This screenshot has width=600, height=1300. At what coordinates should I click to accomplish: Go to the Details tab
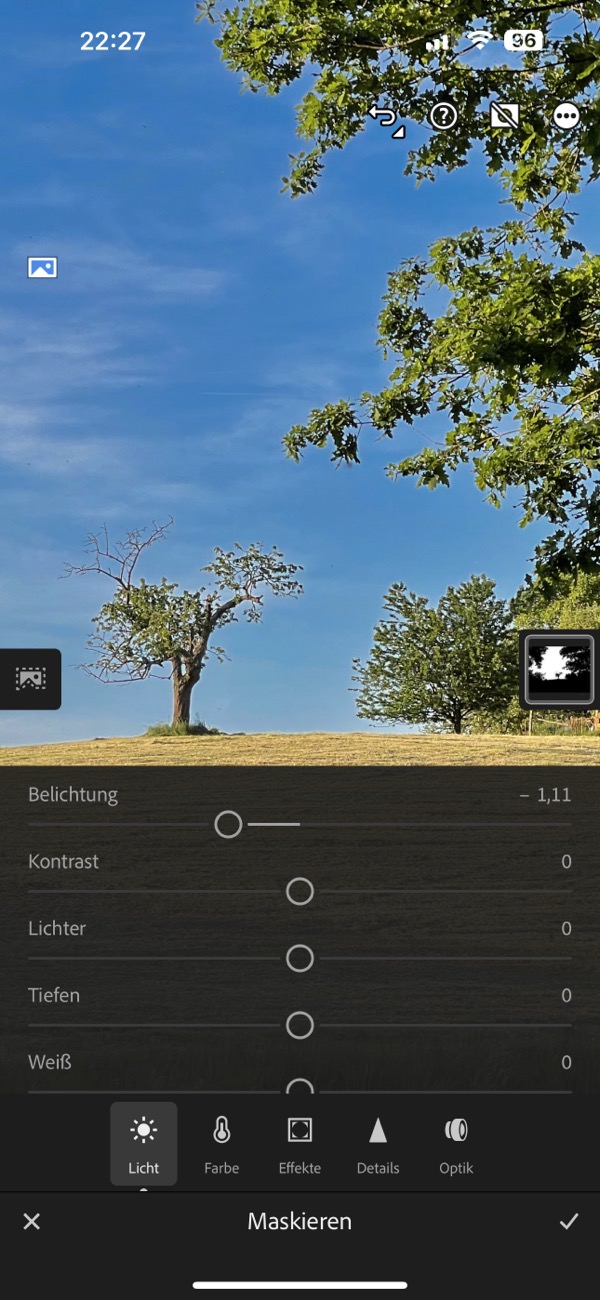pos(378,1144)
